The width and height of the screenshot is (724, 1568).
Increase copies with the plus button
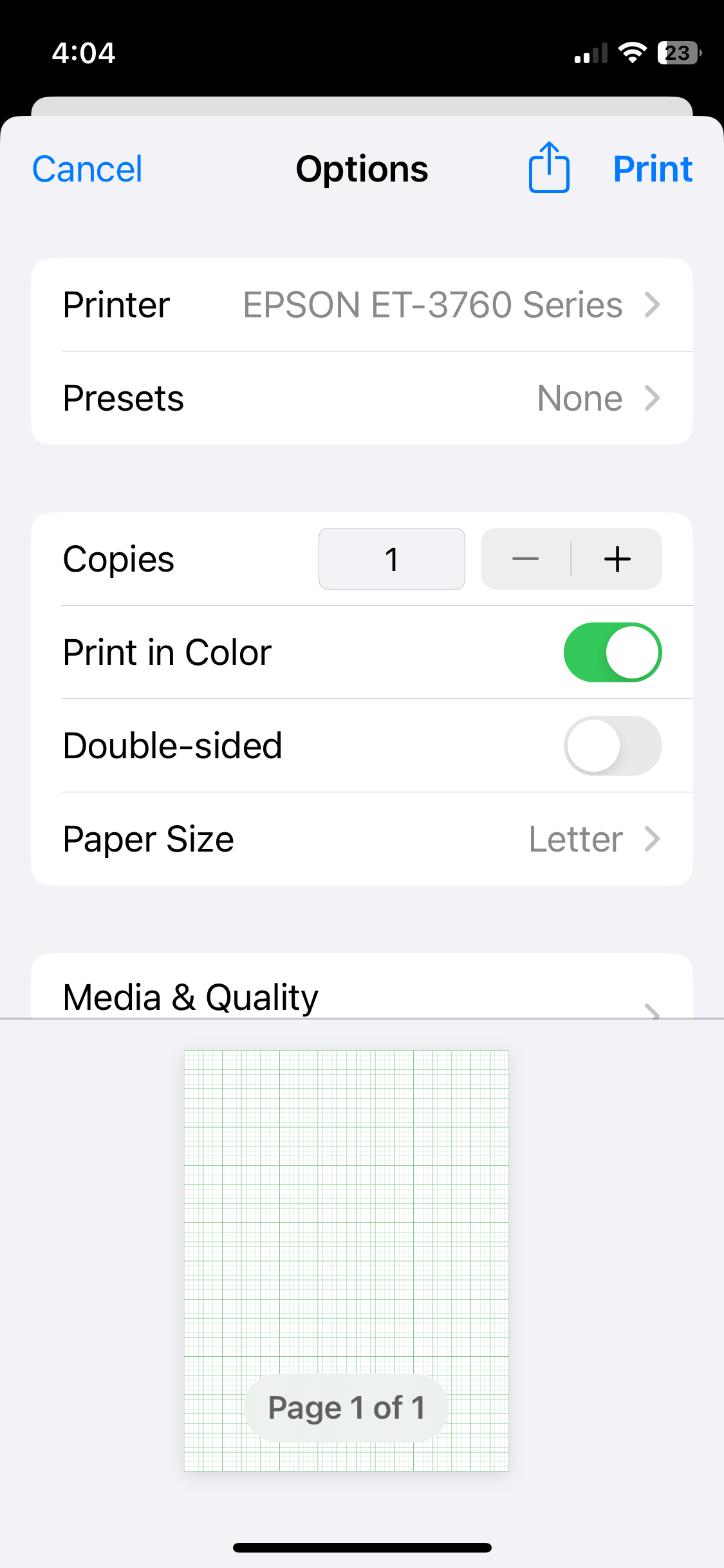[x=617, y=559]
